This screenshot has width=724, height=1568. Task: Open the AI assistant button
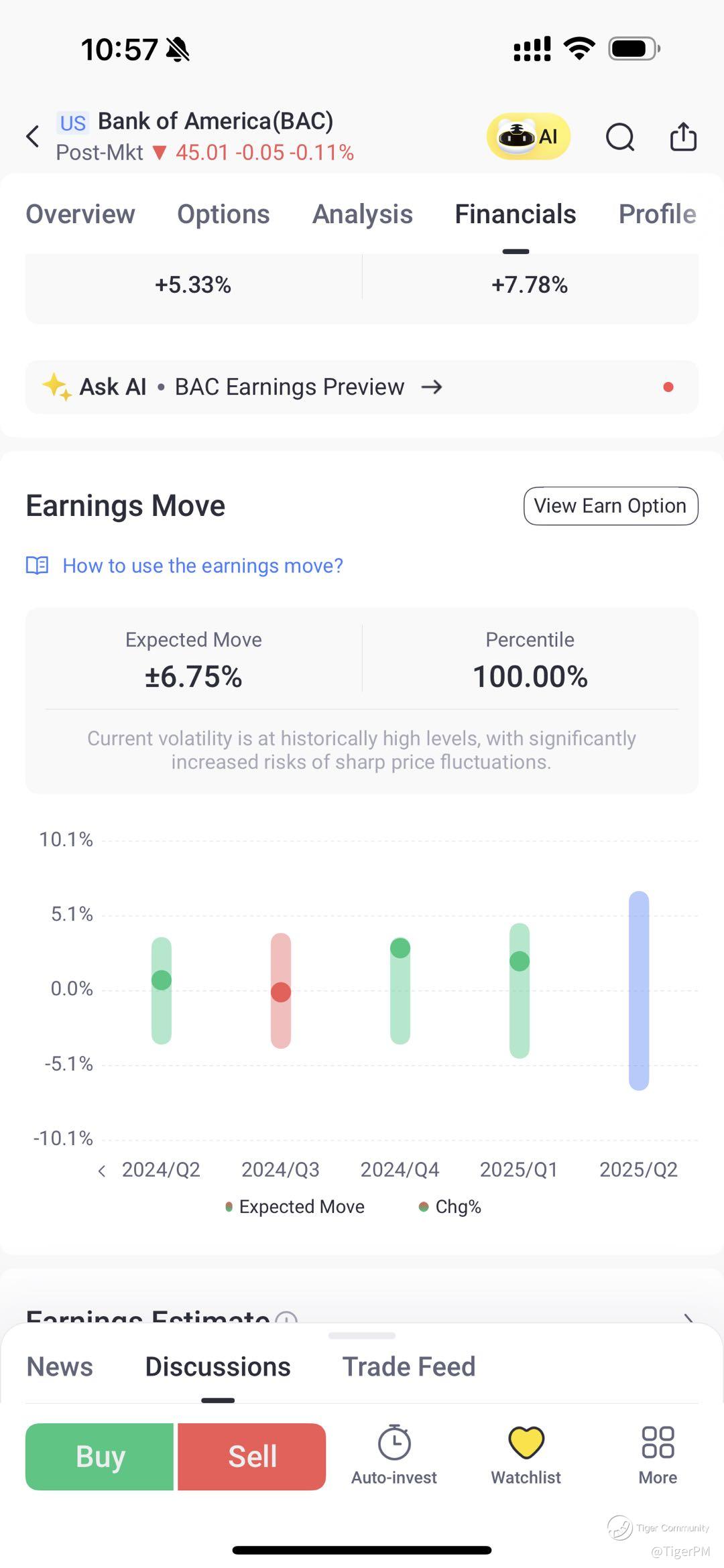point(528,136)
